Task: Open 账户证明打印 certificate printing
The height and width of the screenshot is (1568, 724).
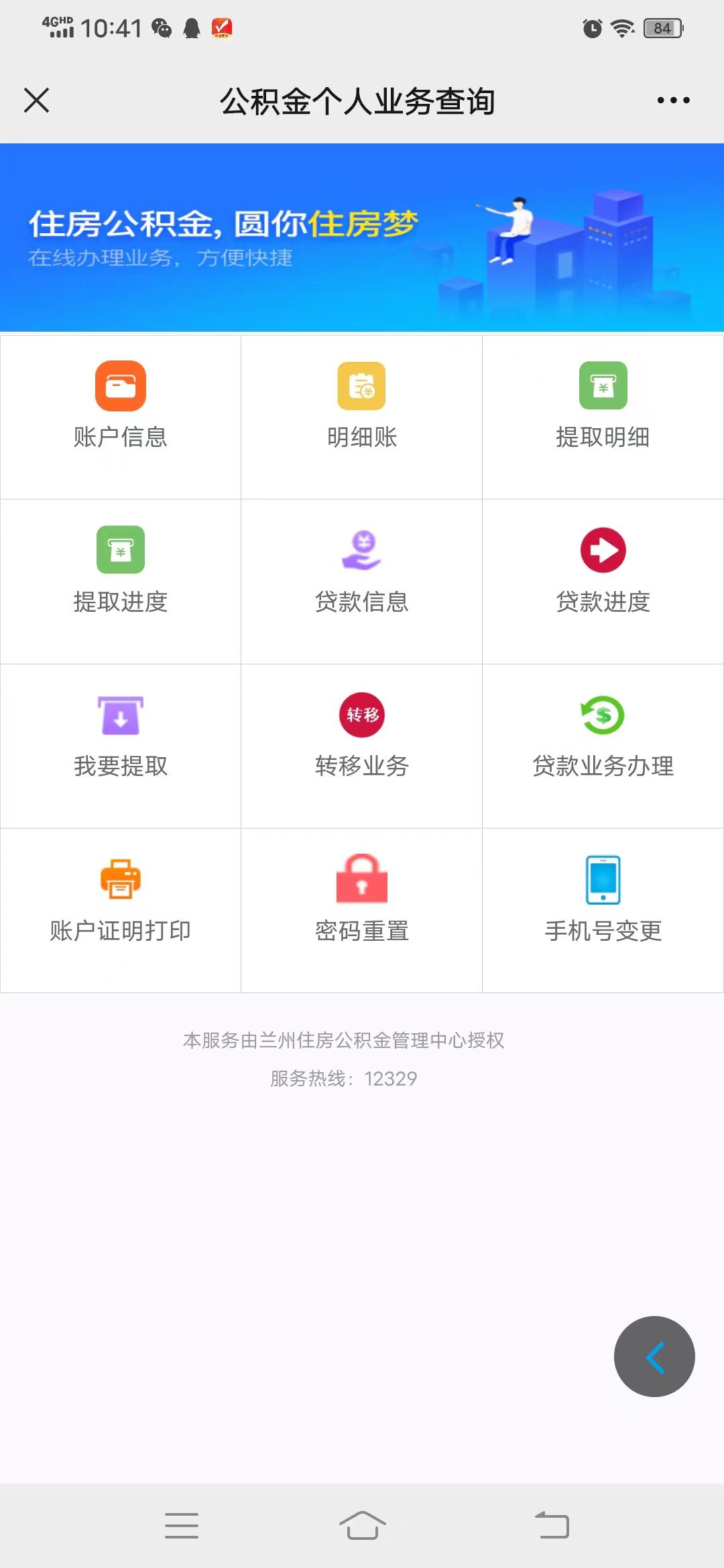Action: coord(121,901)
